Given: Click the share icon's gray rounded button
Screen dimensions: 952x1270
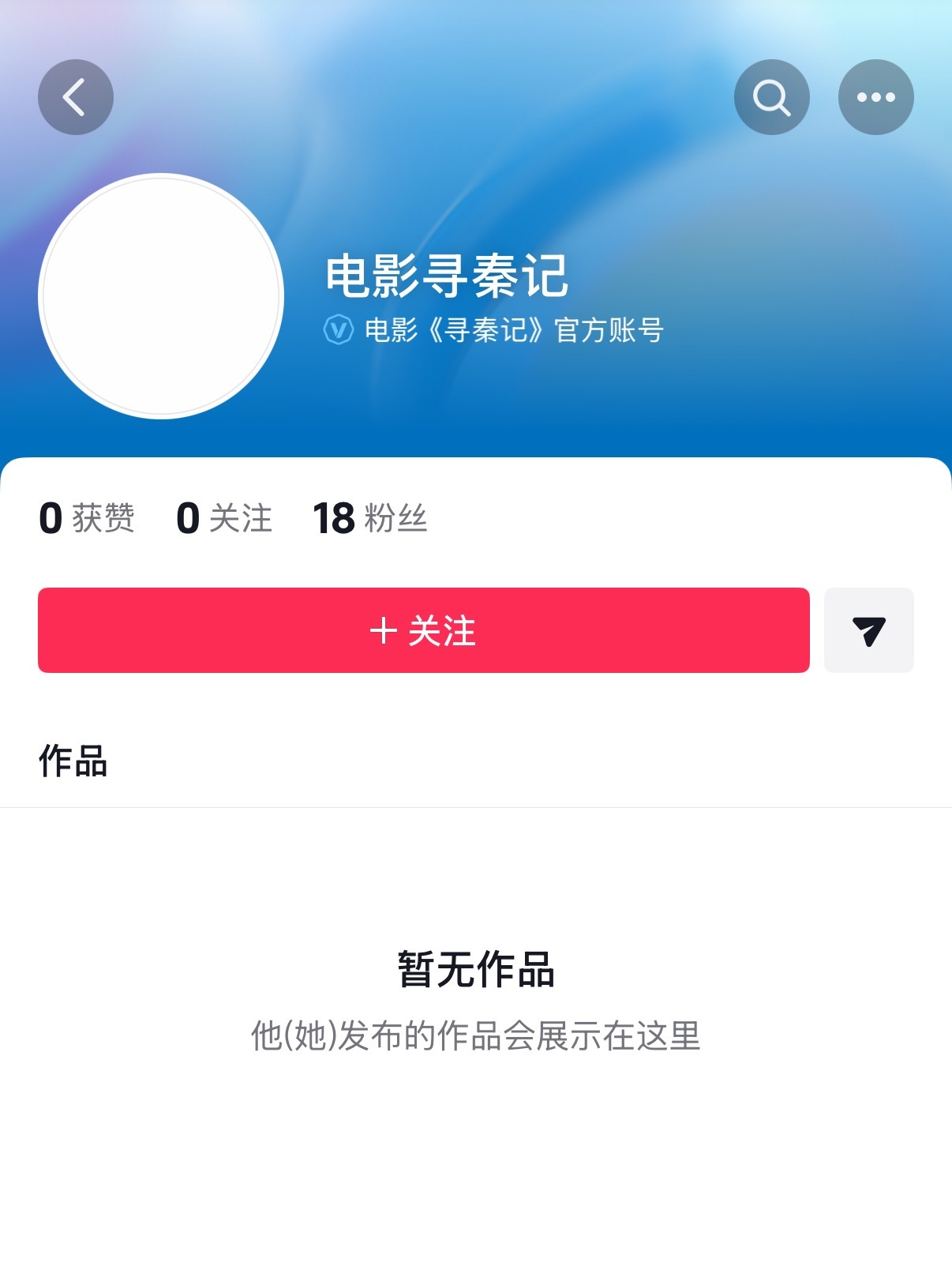Looking at the screenshot, I should [868, 629].
